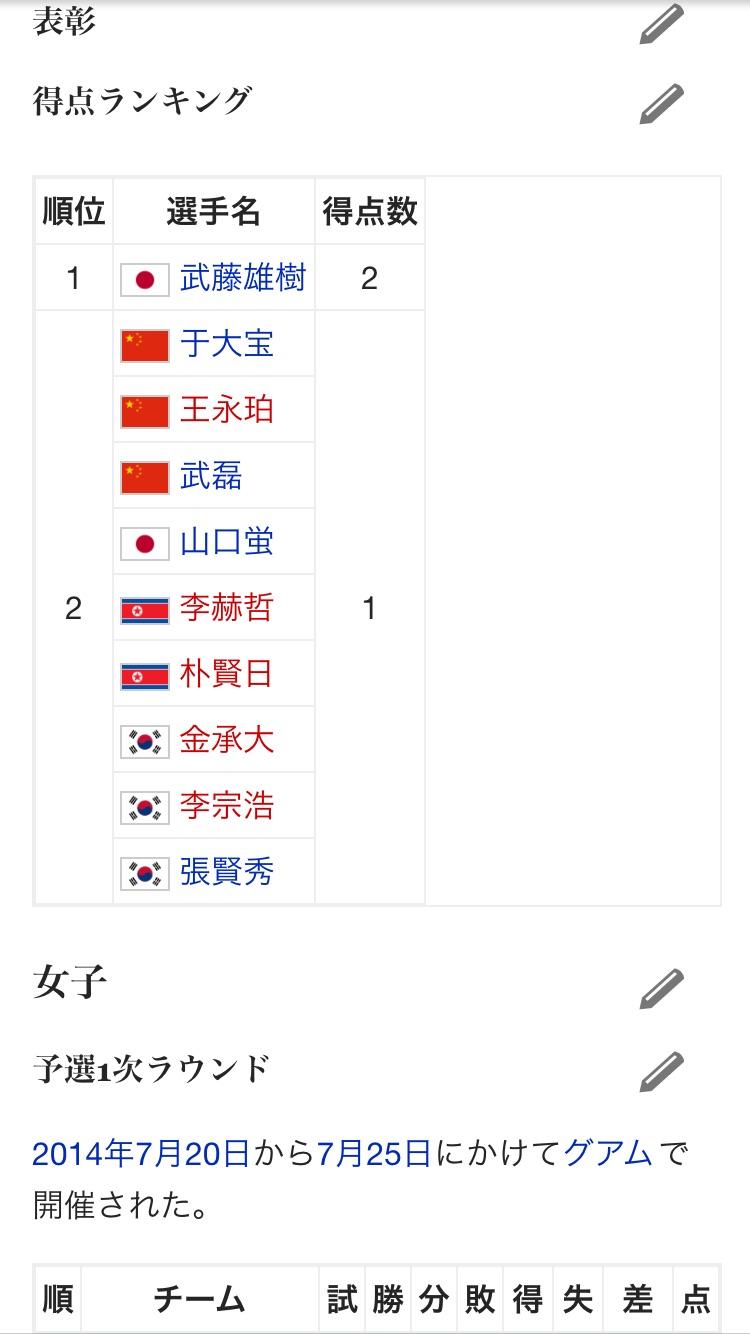
Task: Go to the グアム article
Action: pyautogui.click(x=608, y=1154)
